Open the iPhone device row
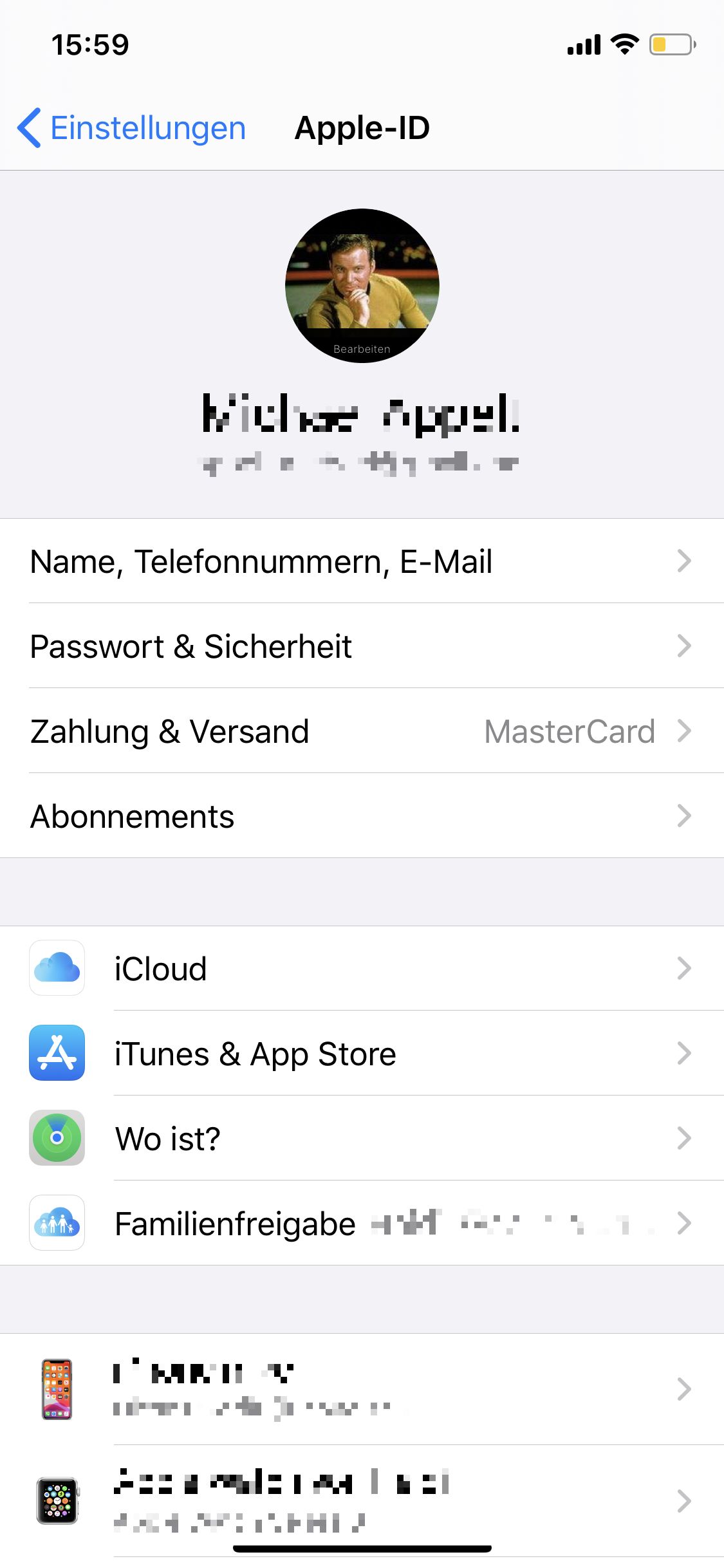 click(x=360, y=1389)
